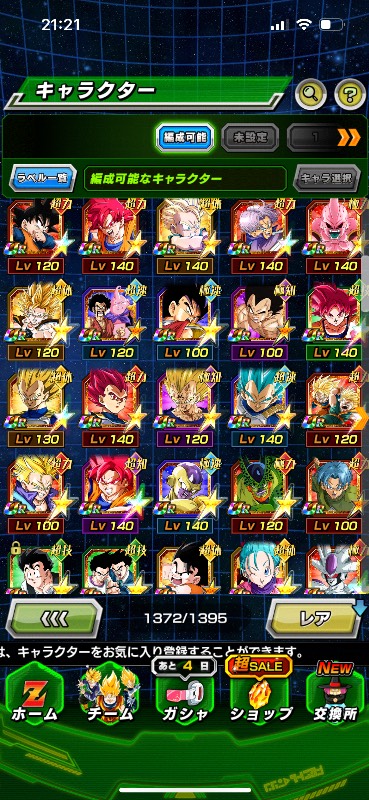
Task: Select Golden Frieza card at Lv 140
Action: [x=186, y=496]
